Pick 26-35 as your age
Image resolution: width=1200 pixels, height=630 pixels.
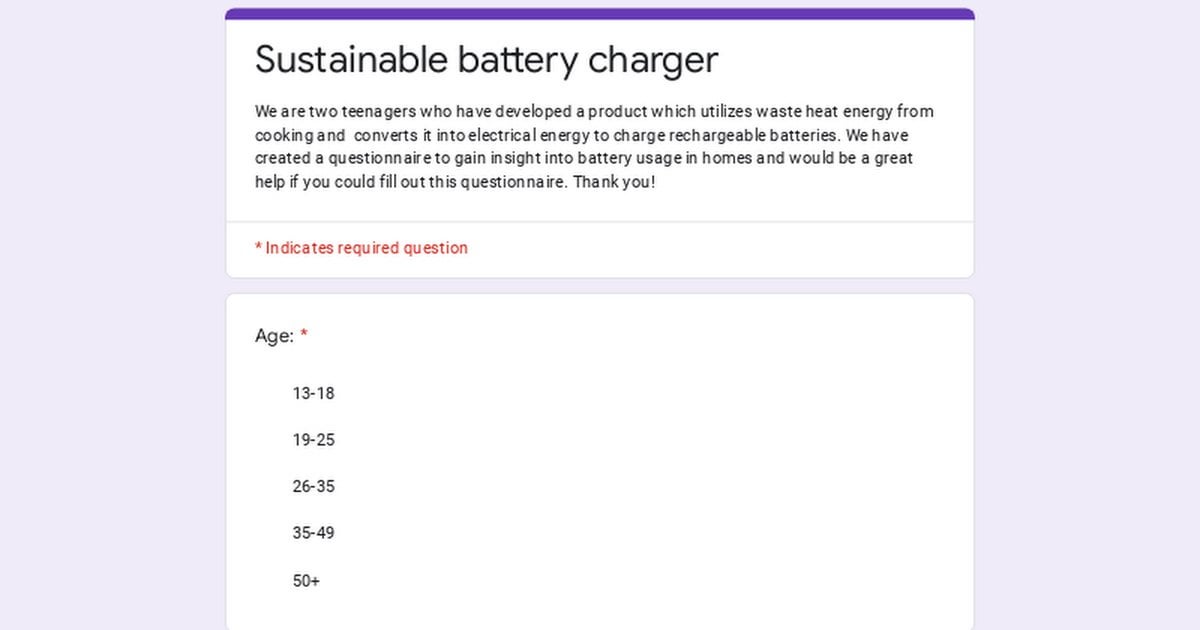coord(313,487)
